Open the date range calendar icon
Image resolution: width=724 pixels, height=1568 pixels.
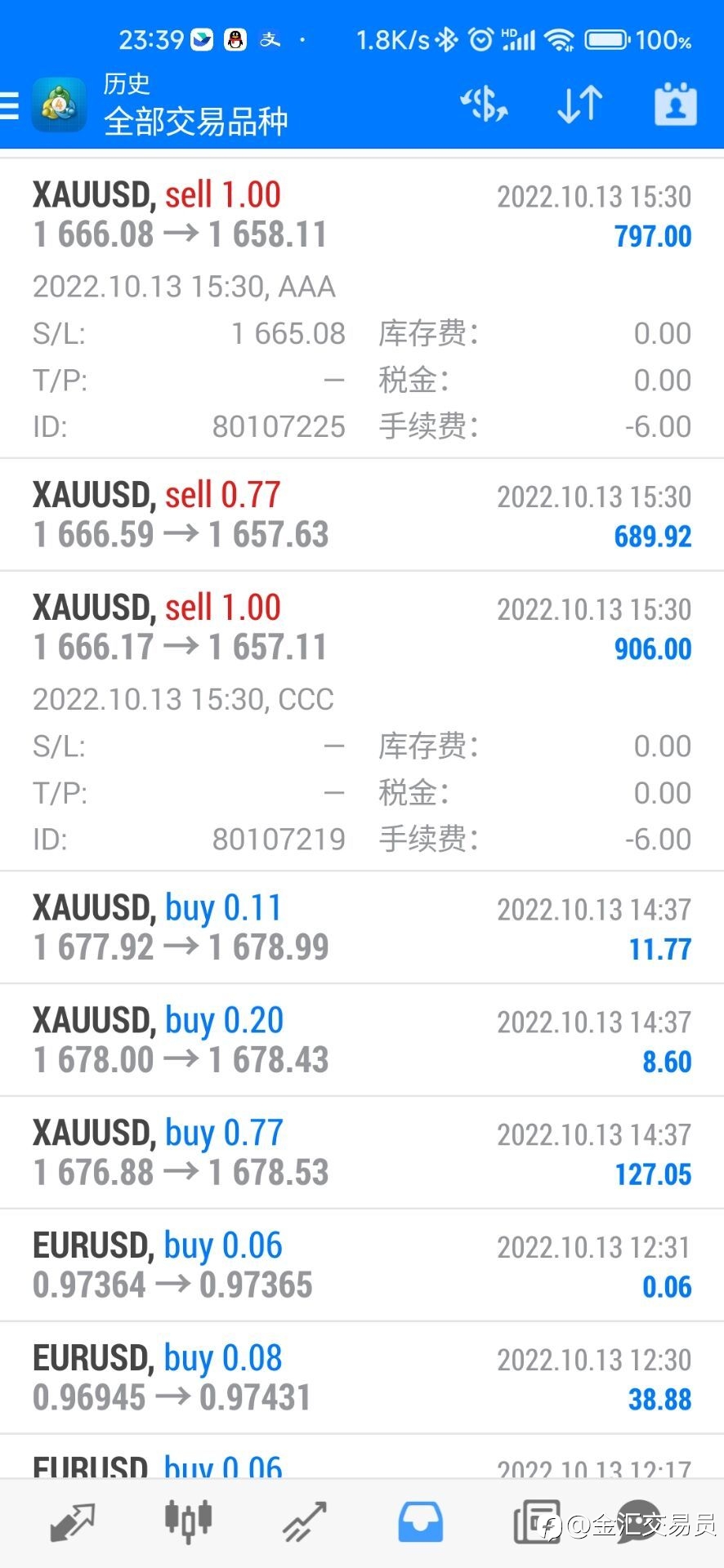(x=676, y=104)
